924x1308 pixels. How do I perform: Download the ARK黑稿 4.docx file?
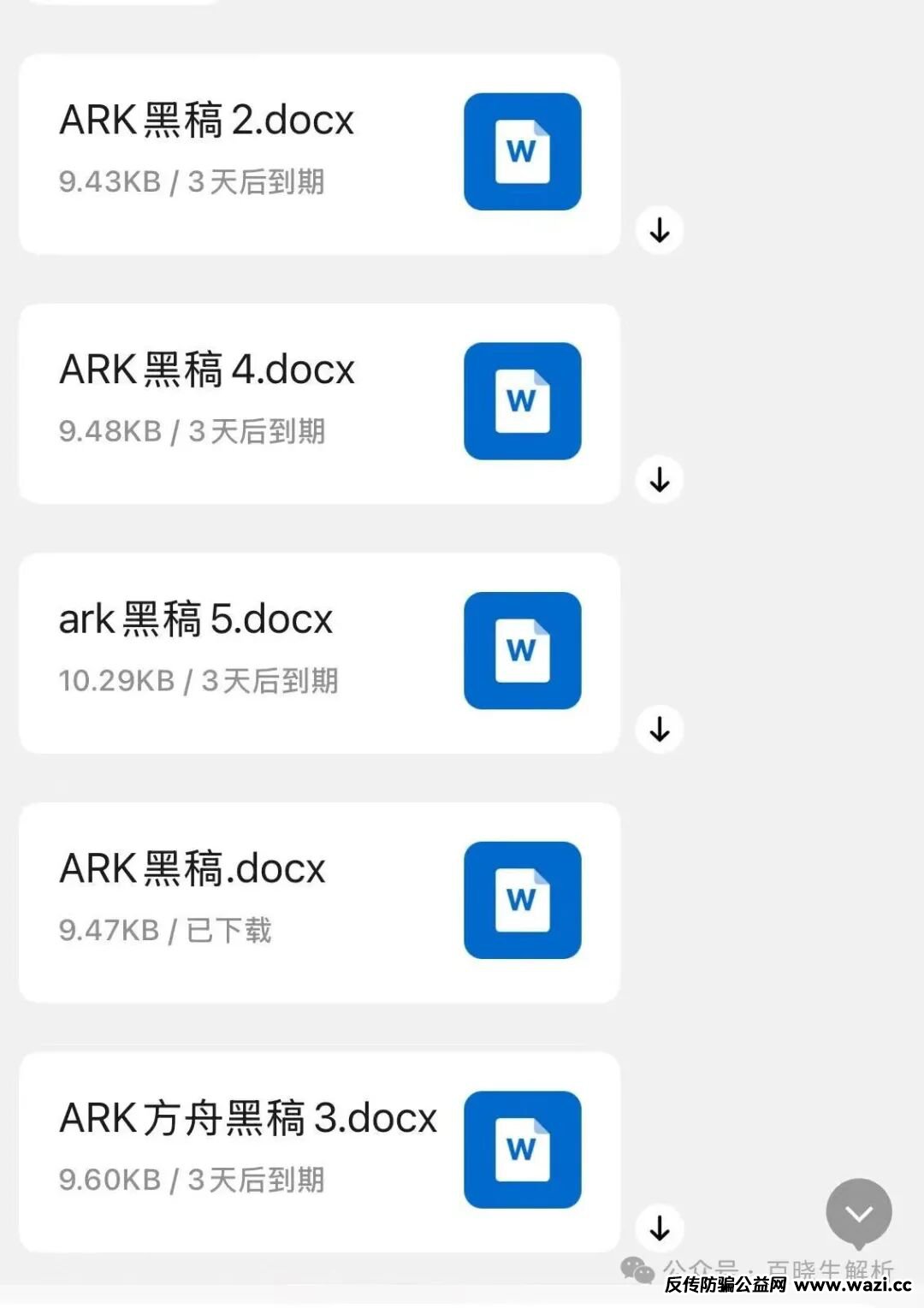pos(660,480)
